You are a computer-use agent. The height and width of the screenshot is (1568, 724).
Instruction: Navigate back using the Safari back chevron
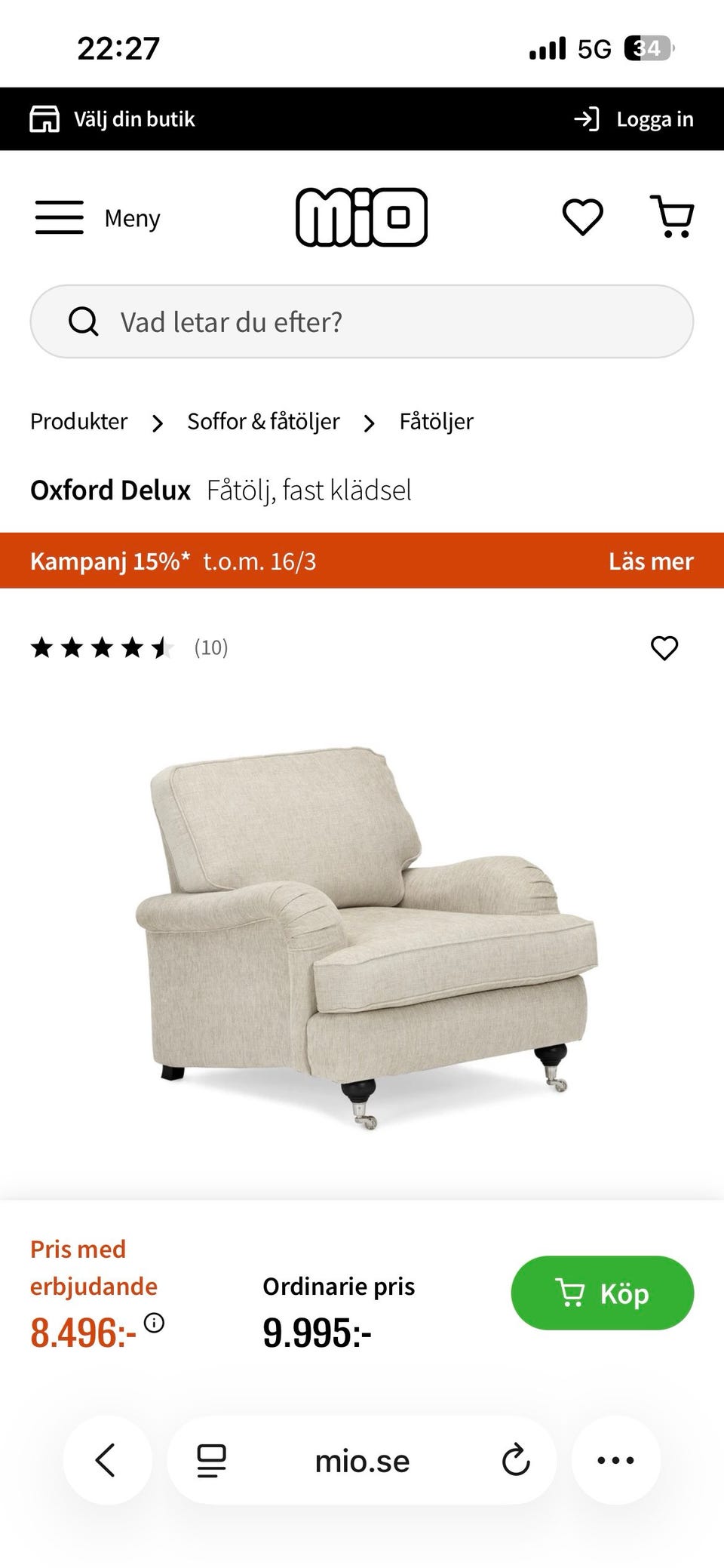coord(106,1459)
